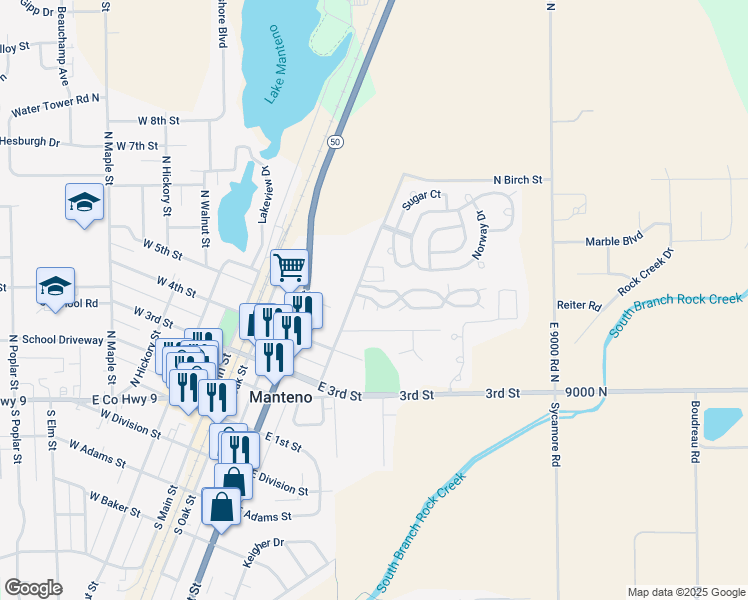Select the school marker near N Maple St

pos(85,203)
